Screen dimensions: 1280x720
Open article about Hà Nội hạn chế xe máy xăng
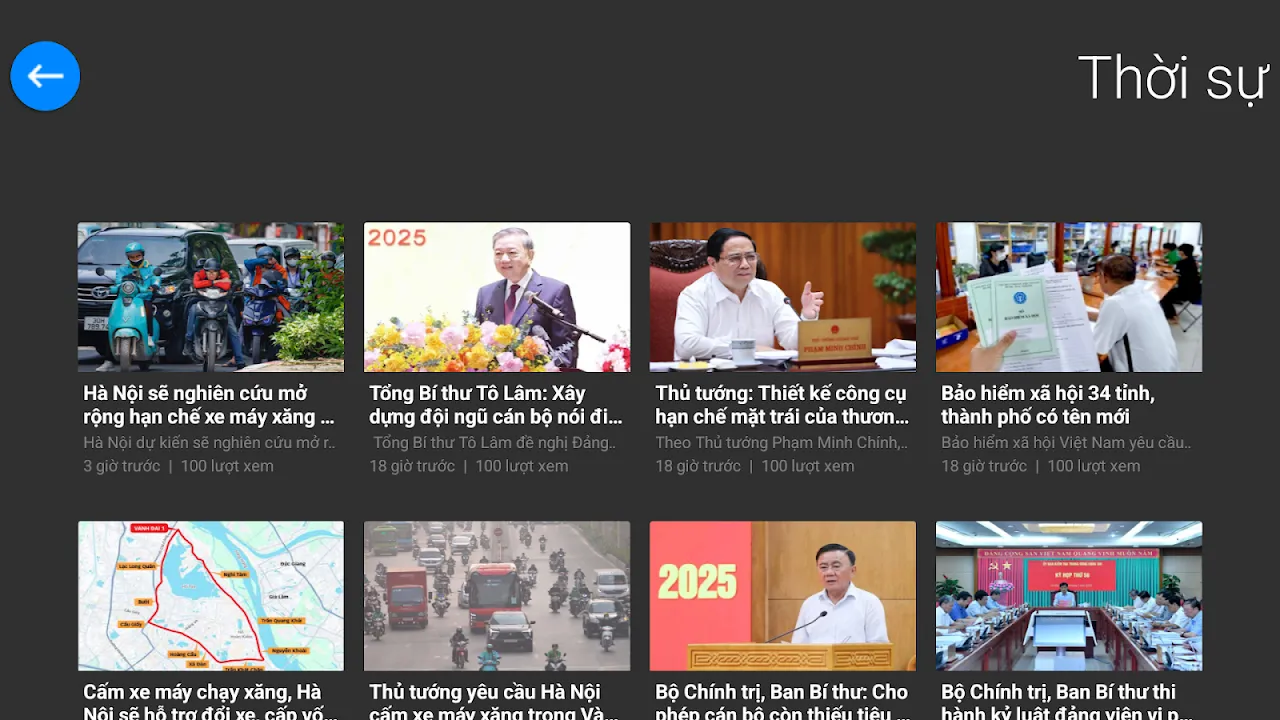(211, 298)
